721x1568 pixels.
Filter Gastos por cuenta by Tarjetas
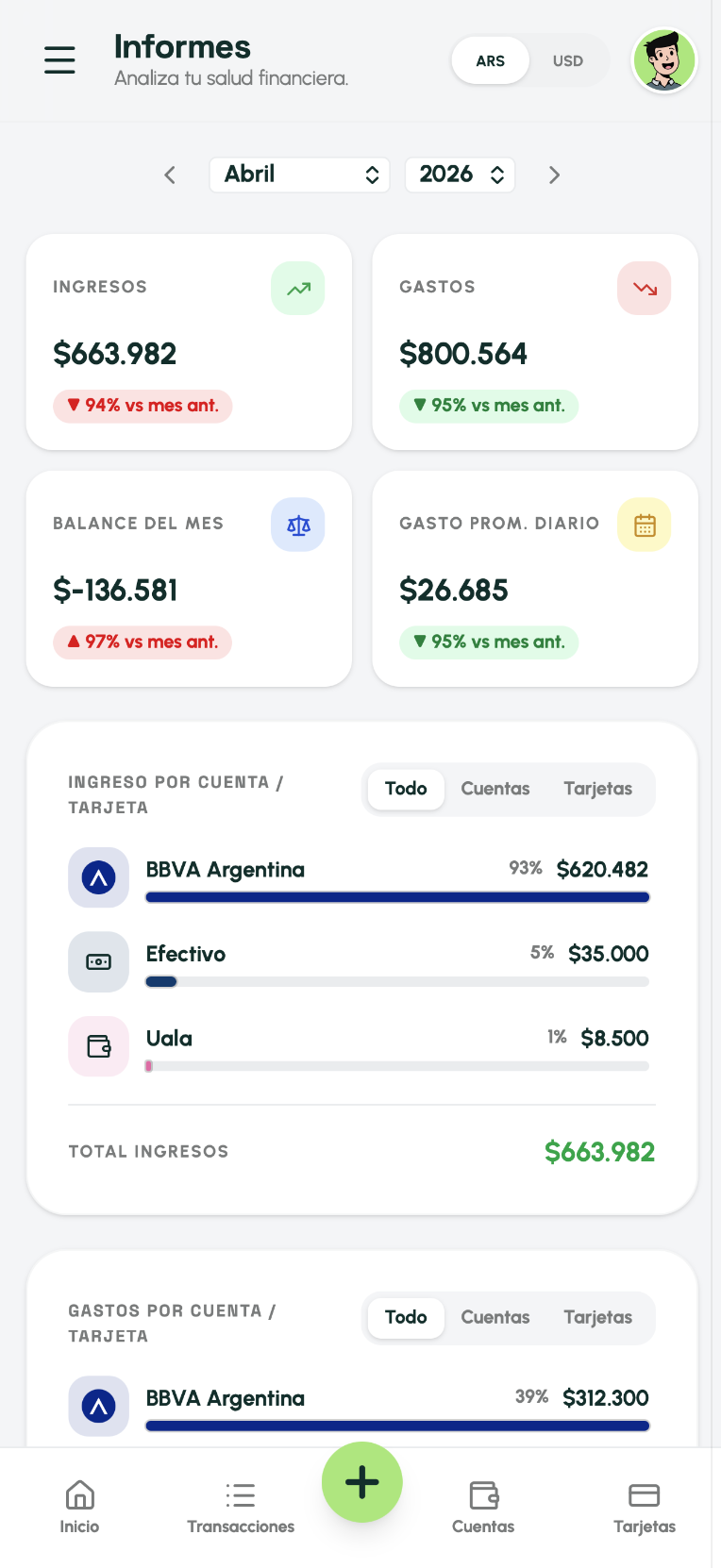click(597, 1317)
